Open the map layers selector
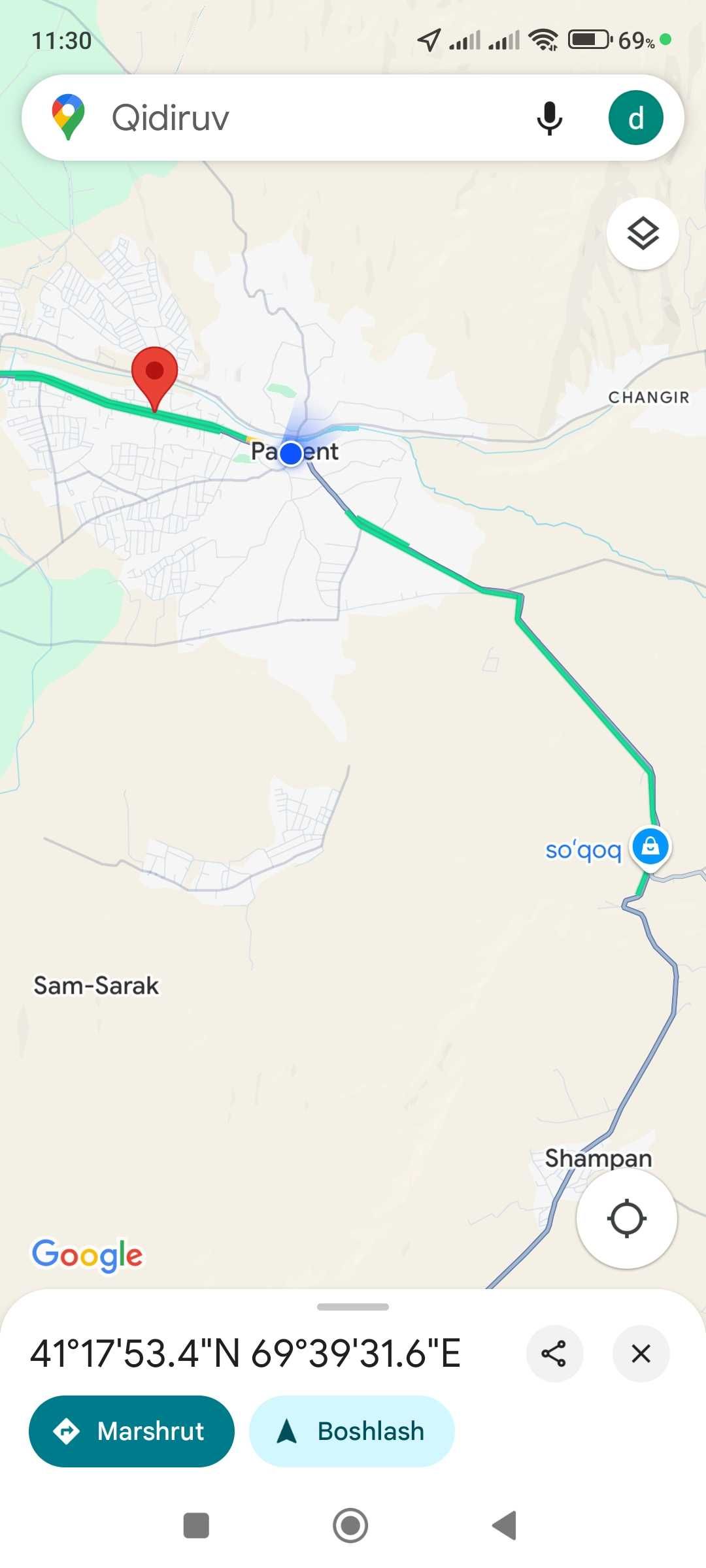The image size is (706, 1568). tap(643, 233)
